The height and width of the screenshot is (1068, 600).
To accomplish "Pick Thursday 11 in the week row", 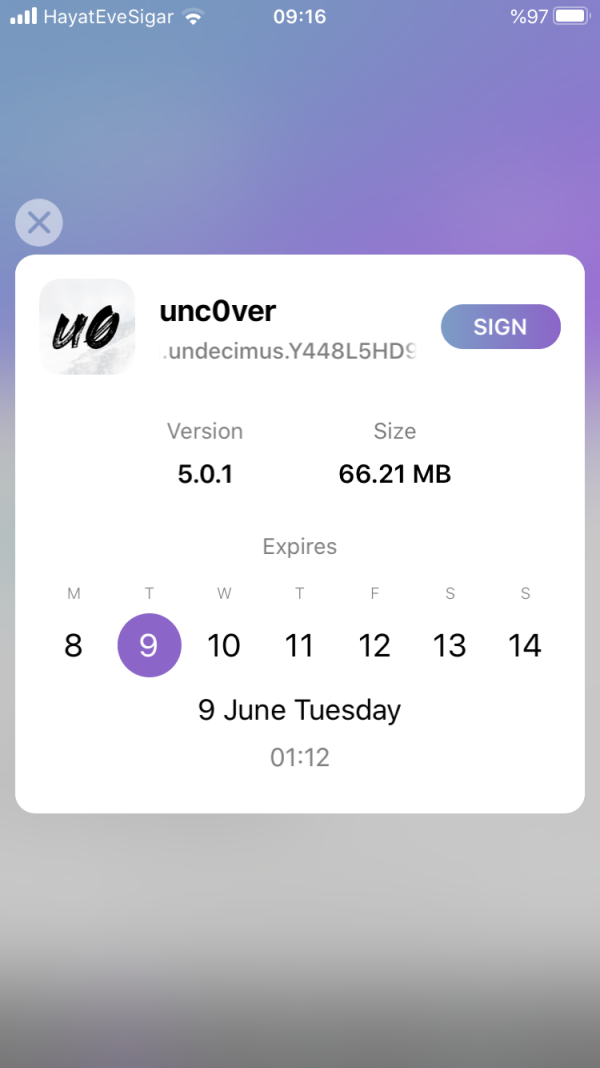I will pos(299,646).
